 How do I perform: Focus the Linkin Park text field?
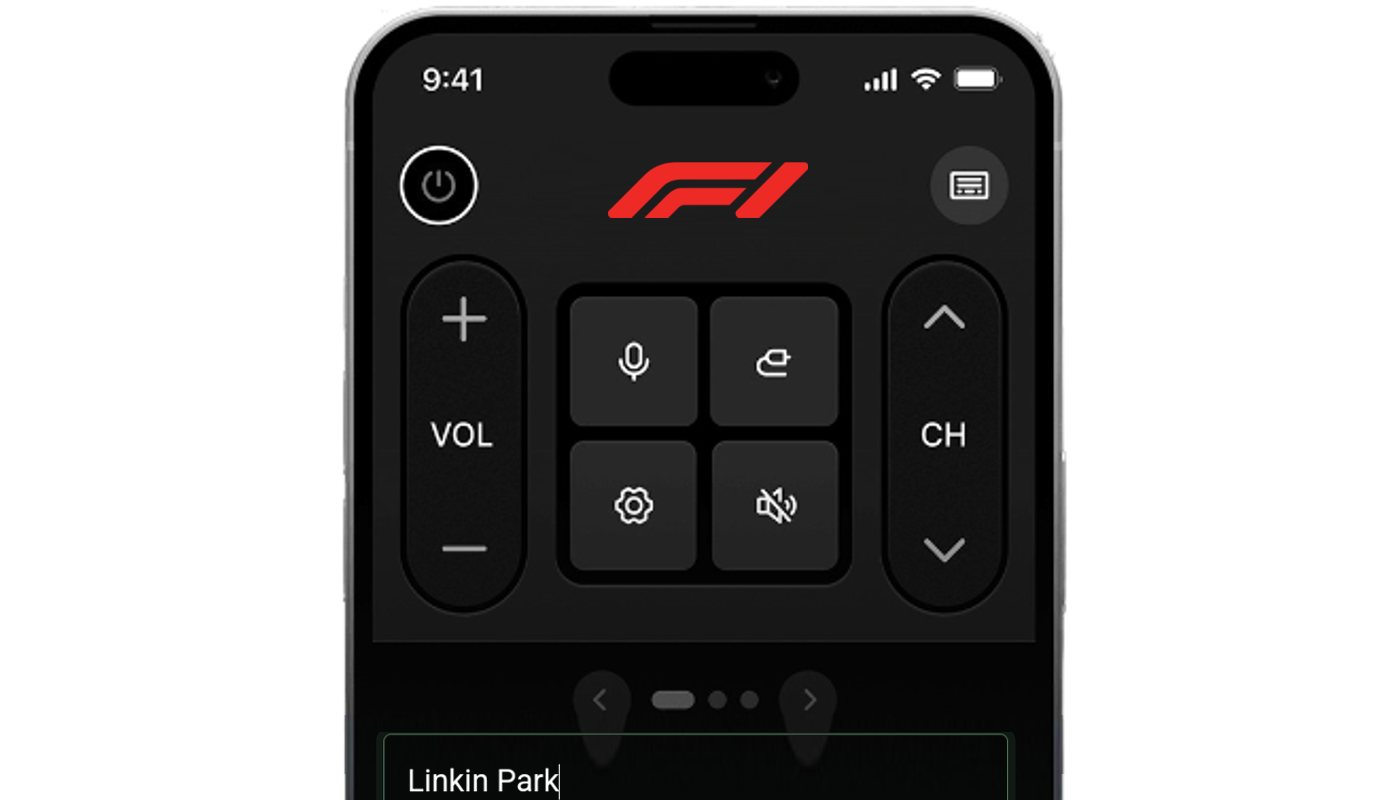[695, 775]
